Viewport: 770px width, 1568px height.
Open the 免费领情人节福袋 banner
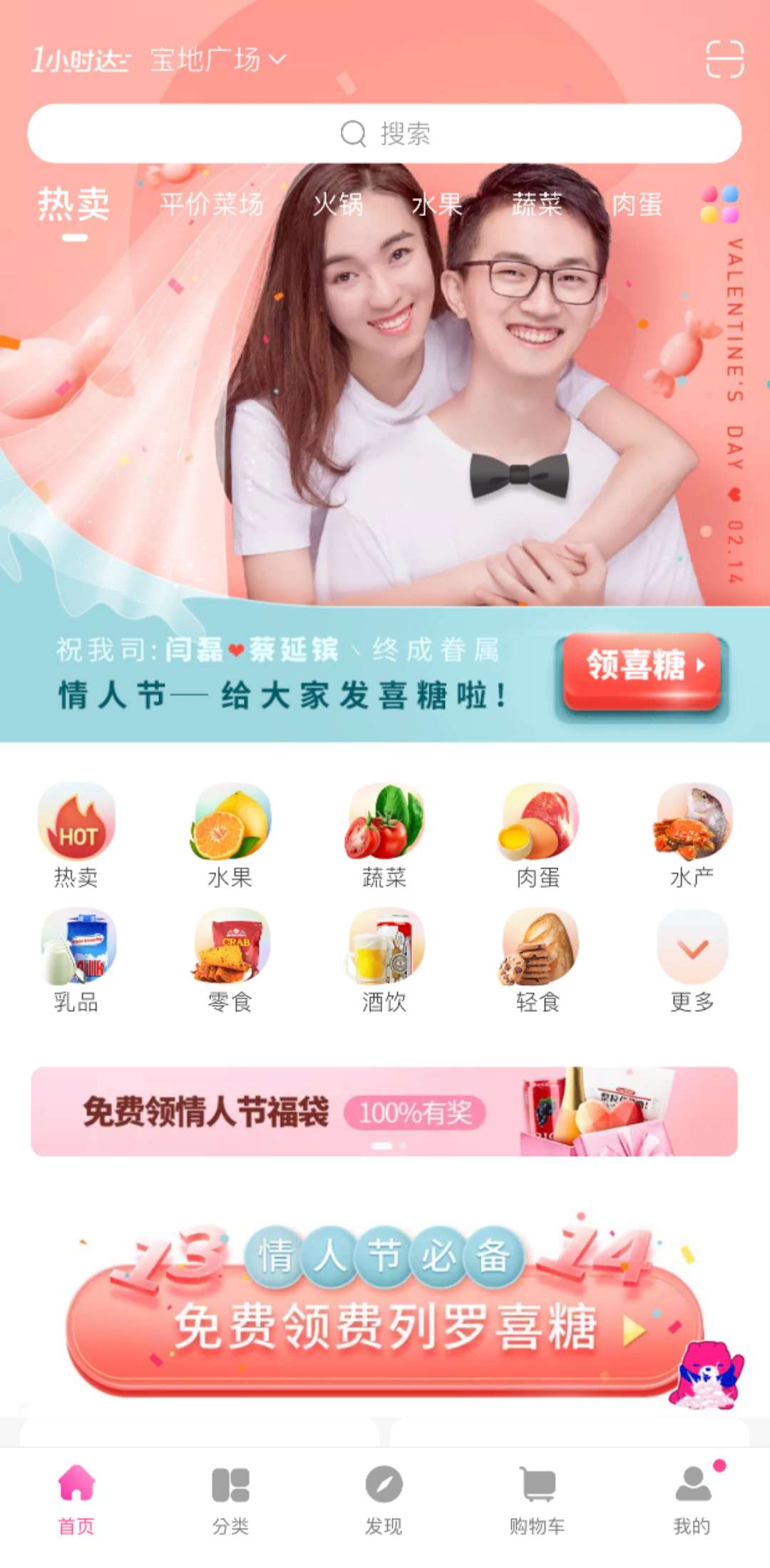coord(384,1111)
